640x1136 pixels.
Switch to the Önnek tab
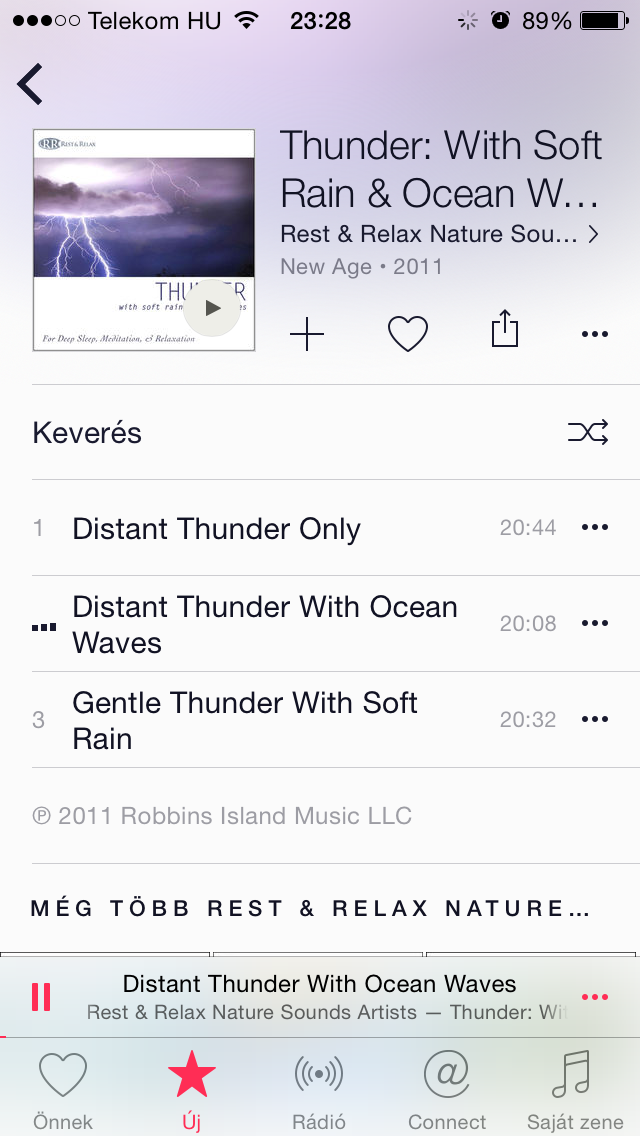click(63, 1090)
